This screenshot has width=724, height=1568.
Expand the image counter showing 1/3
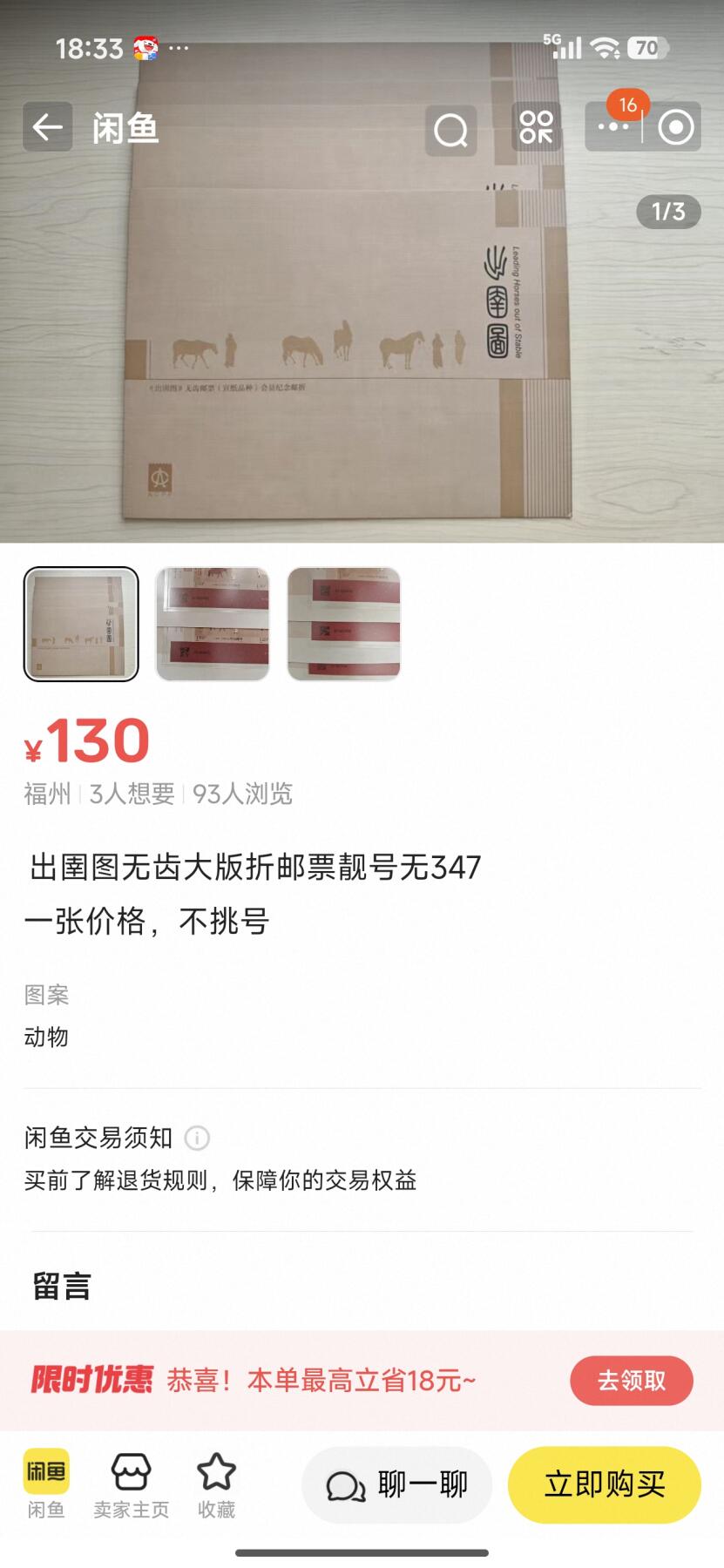[x=668, y=211]
